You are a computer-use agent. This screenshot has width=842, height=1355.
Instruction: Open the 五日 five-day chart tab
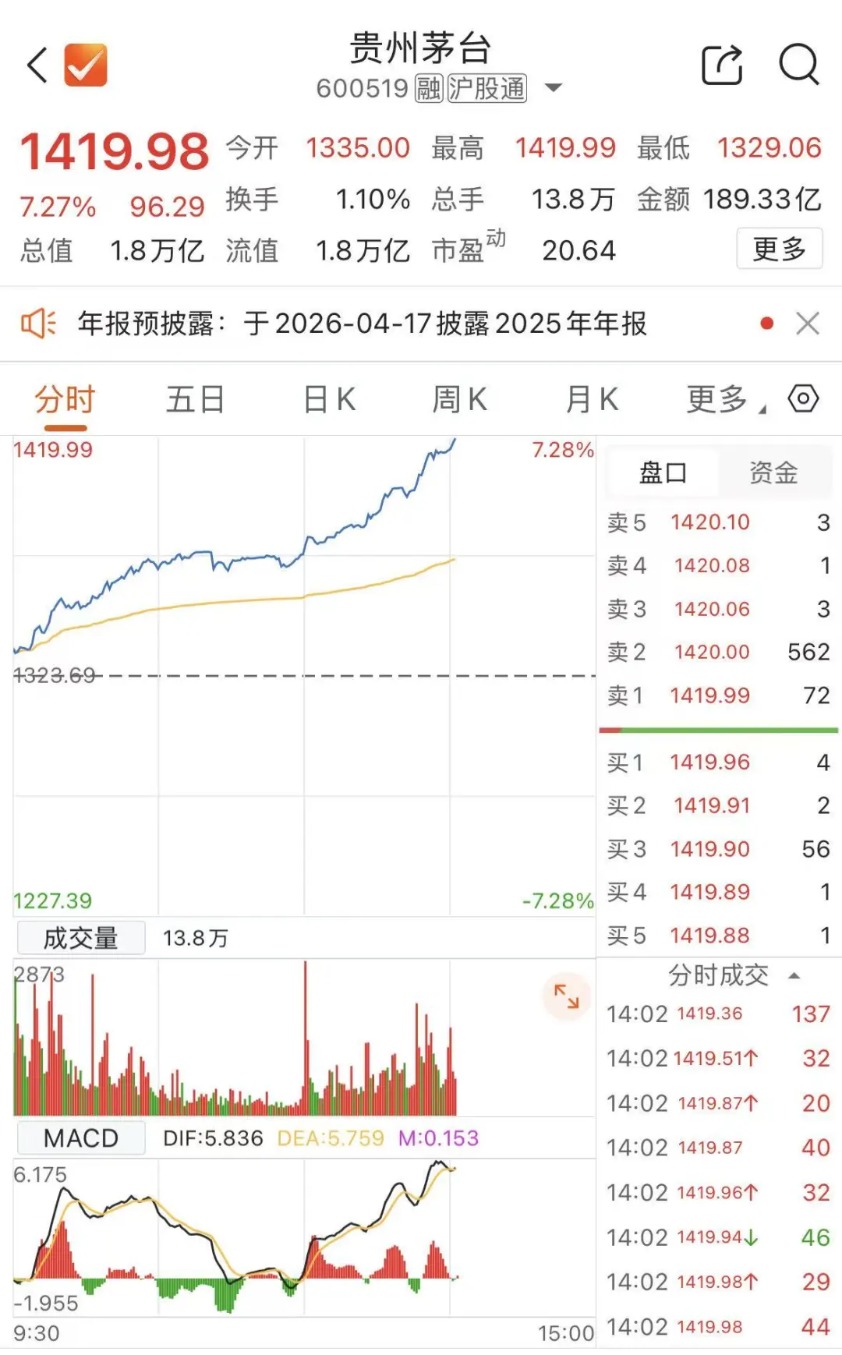195,398
